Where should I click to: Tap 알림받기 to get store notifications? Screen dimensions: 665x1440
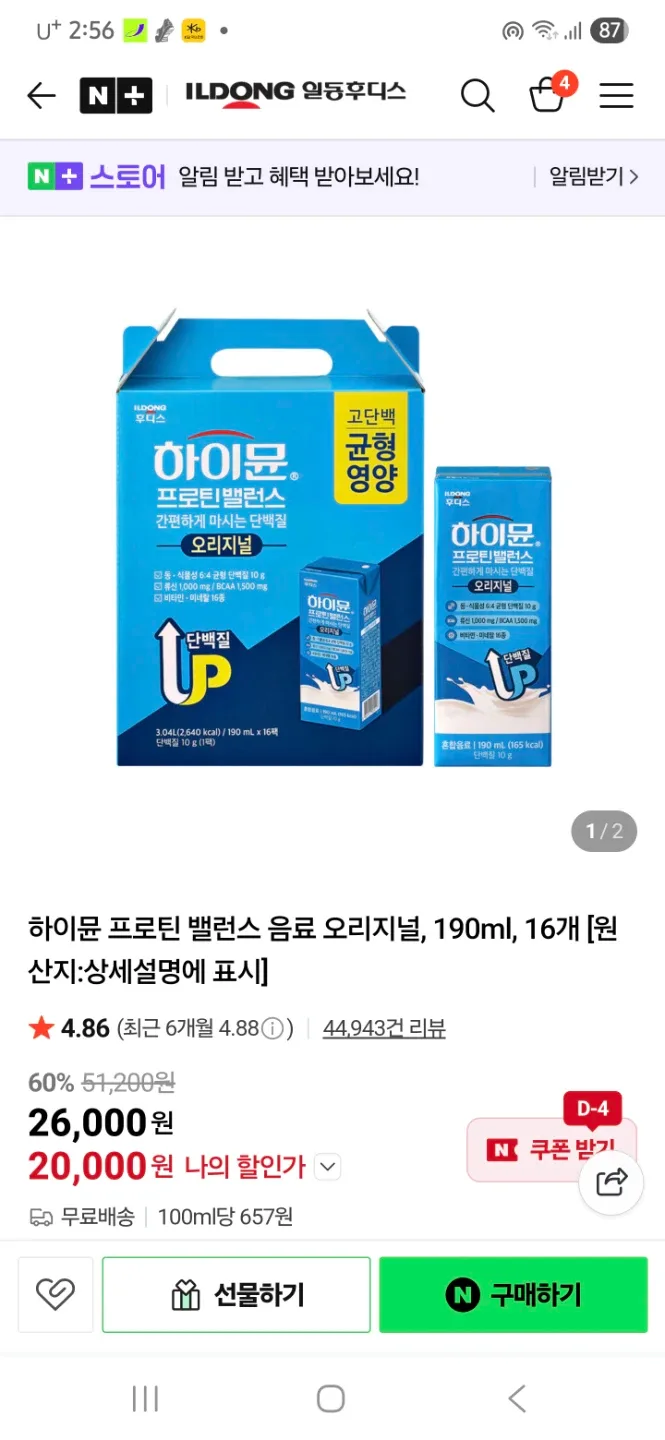pos(592,177)
